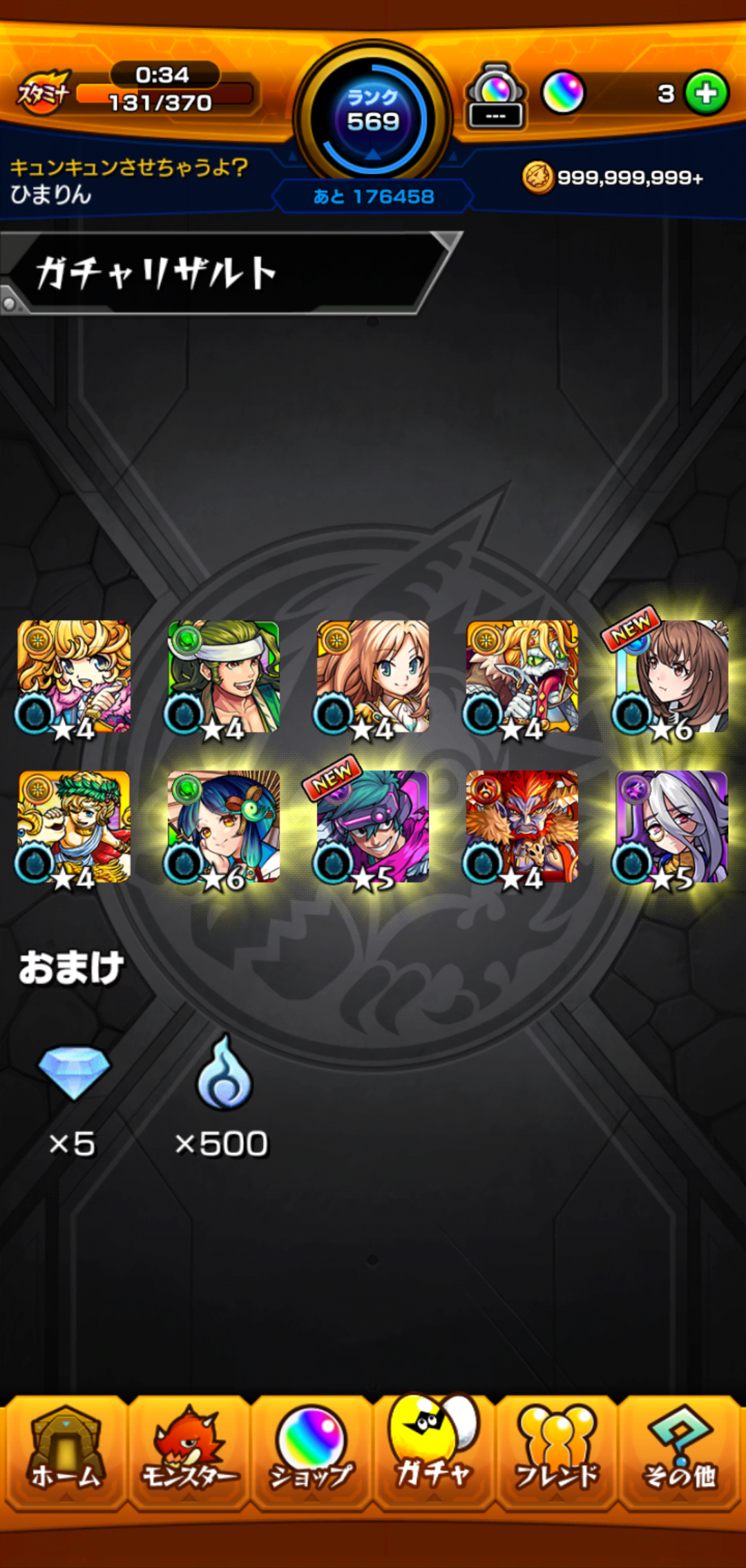The width and height of the screenshot is (746, 1568).
Task: View the ★4 green bandana man monster
Action: (x=224, y=677)
